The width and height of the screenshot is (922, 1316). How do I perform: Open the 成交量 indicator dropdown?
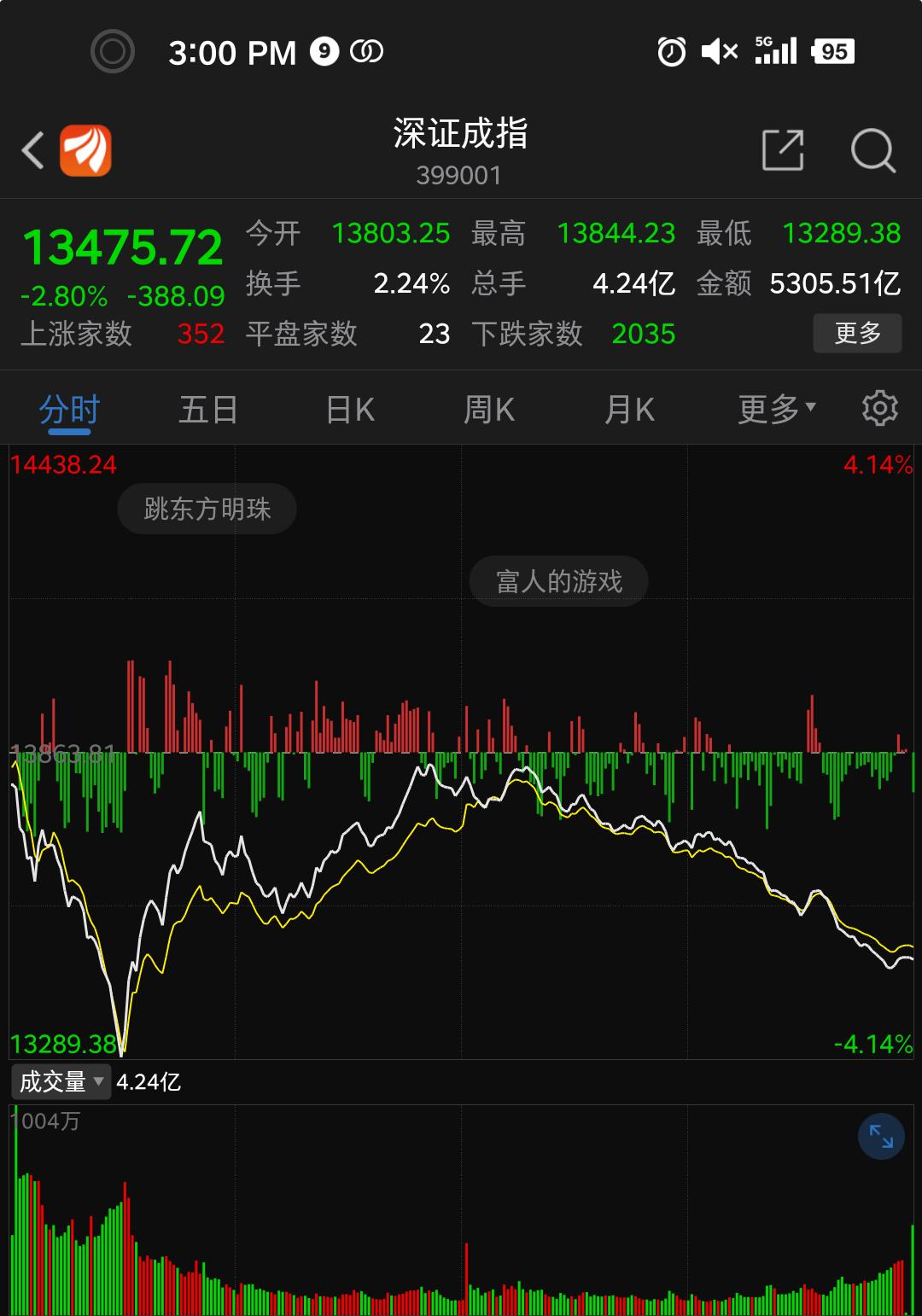click(60, 1081)
